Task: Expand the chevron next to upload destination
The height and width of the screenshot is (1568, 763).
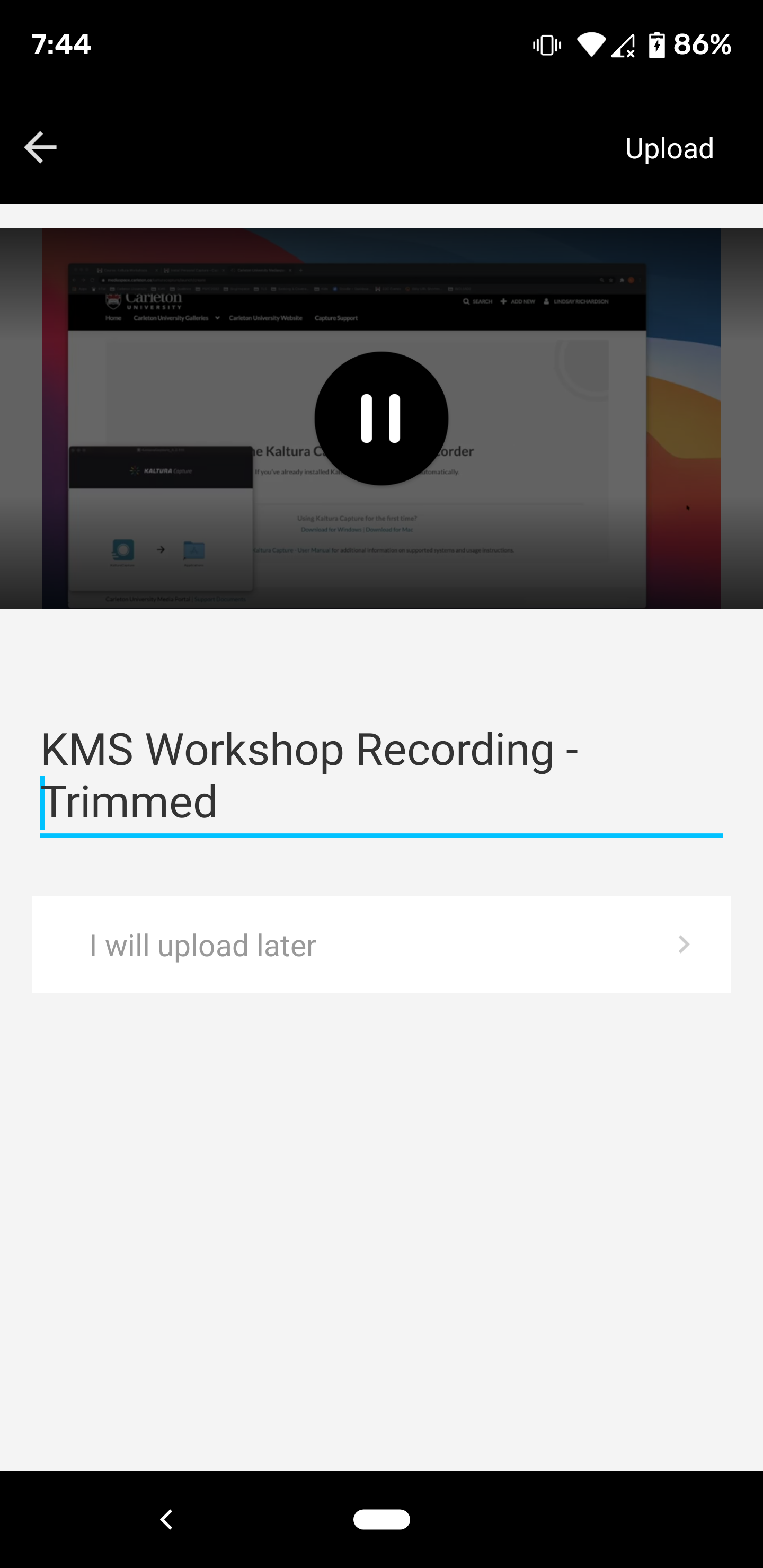Action: [685, 945]
